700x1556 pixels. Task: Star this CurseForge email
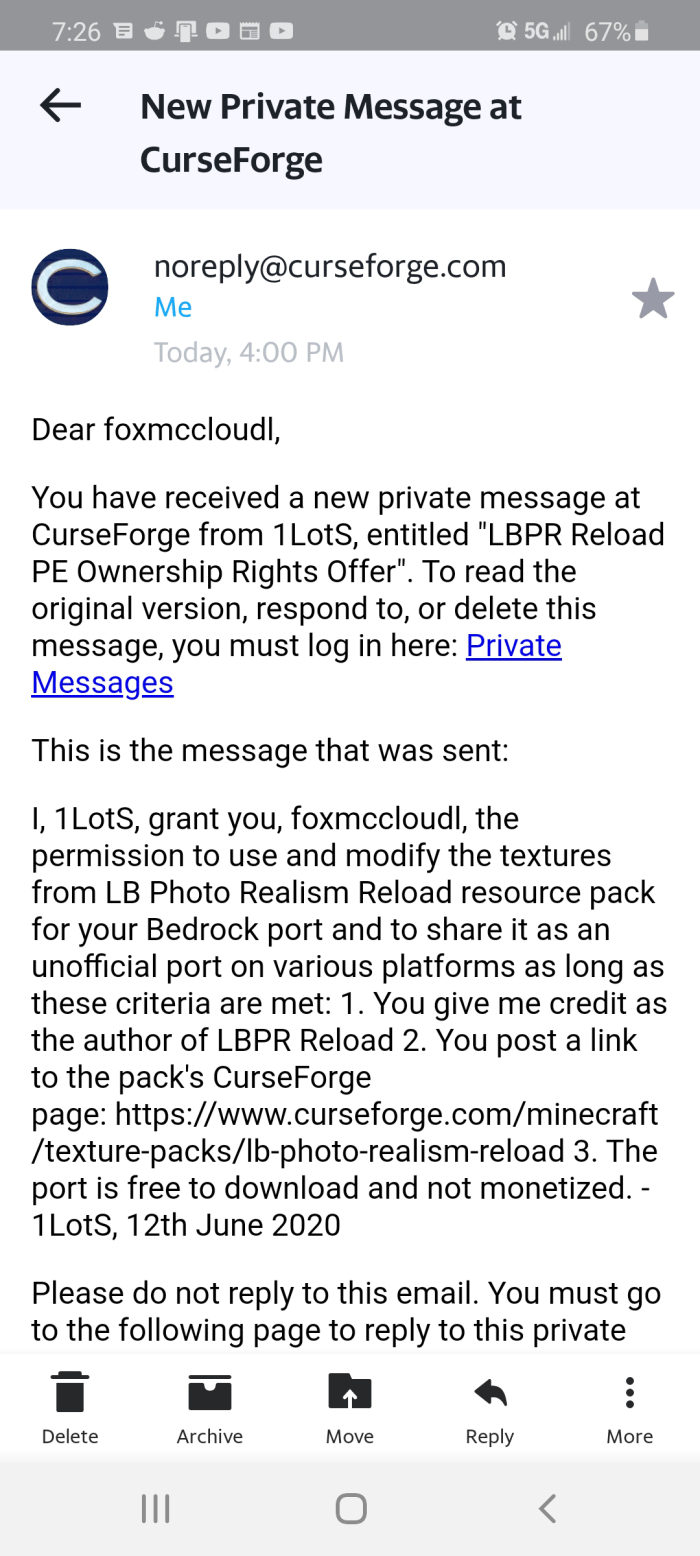coord(653,299)
